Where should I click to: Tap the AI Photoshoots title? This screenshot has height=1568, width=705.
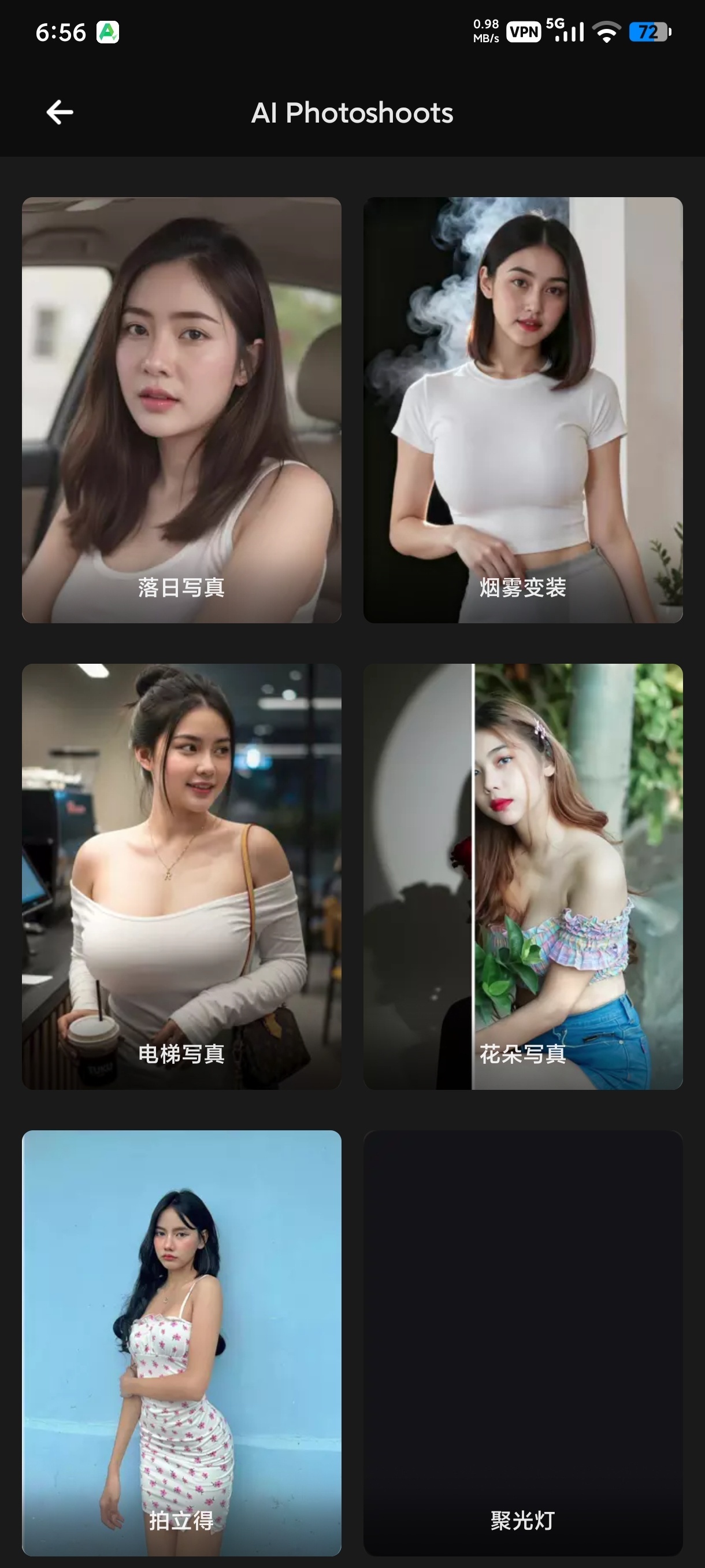click(353, 113)
